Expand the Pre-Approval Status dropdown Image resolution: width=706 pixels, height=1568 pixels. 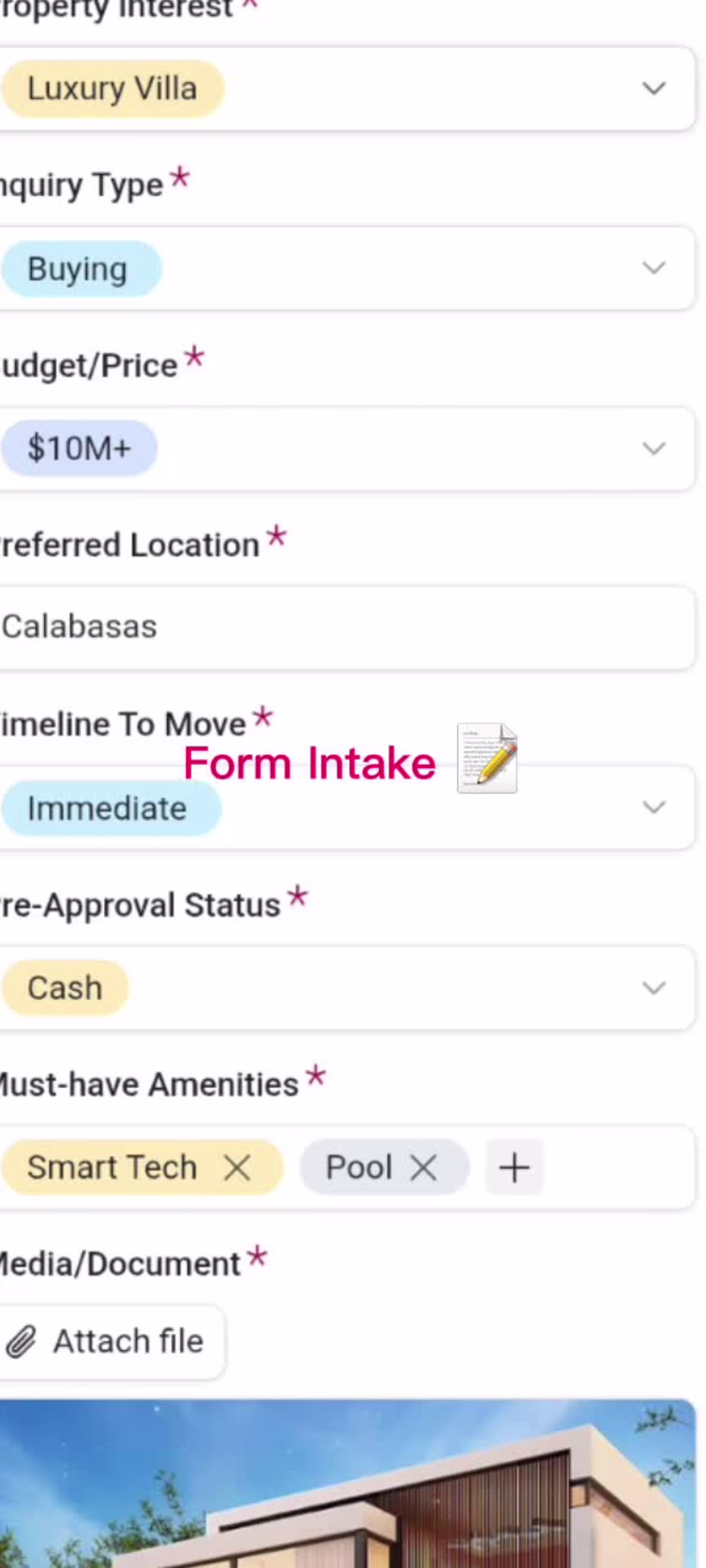pyautogui.click(x=653, y=988)
